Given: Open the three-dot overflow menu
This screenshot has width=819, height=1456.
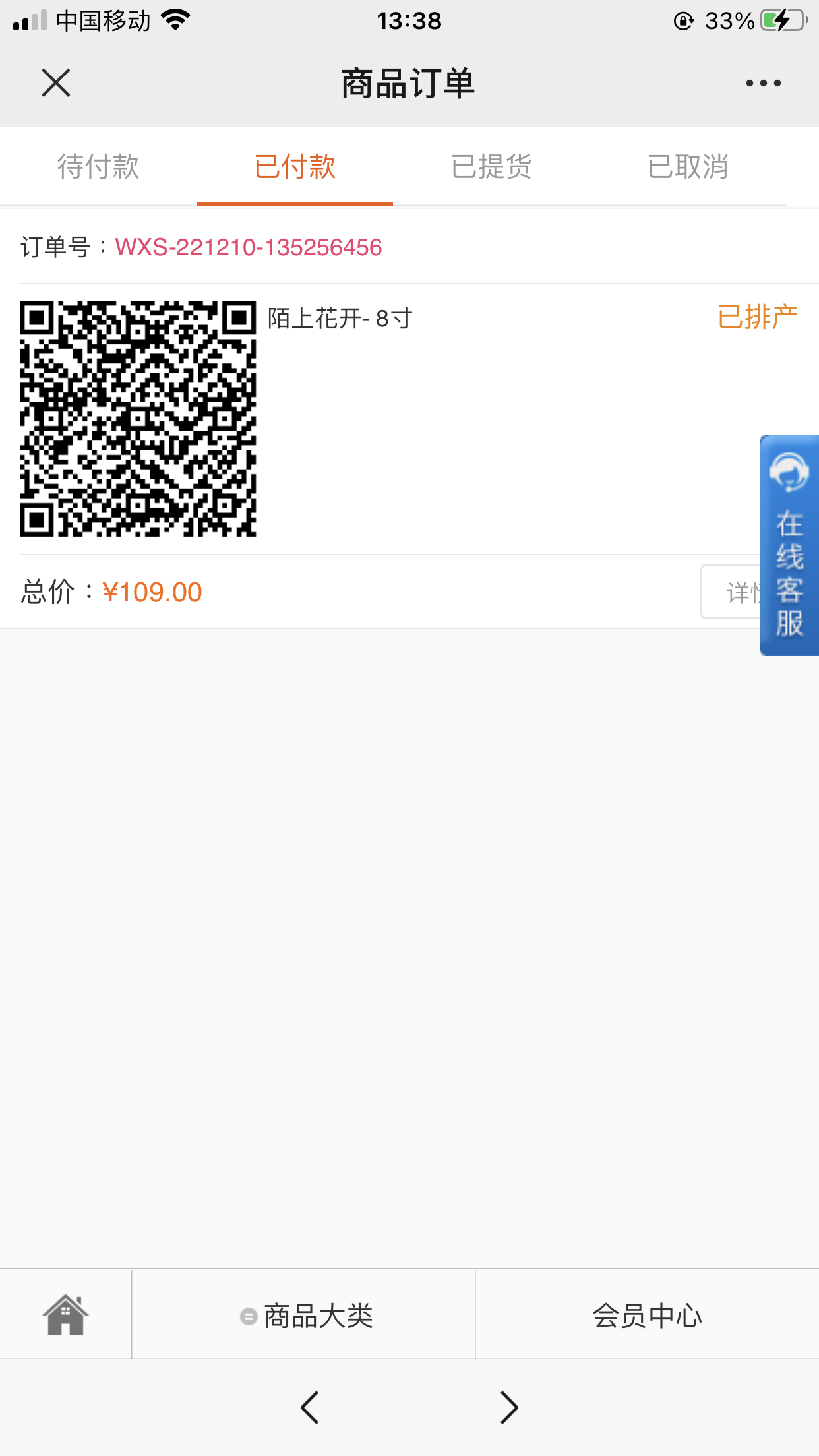Looking at the screenshot, I should point(764,83).
